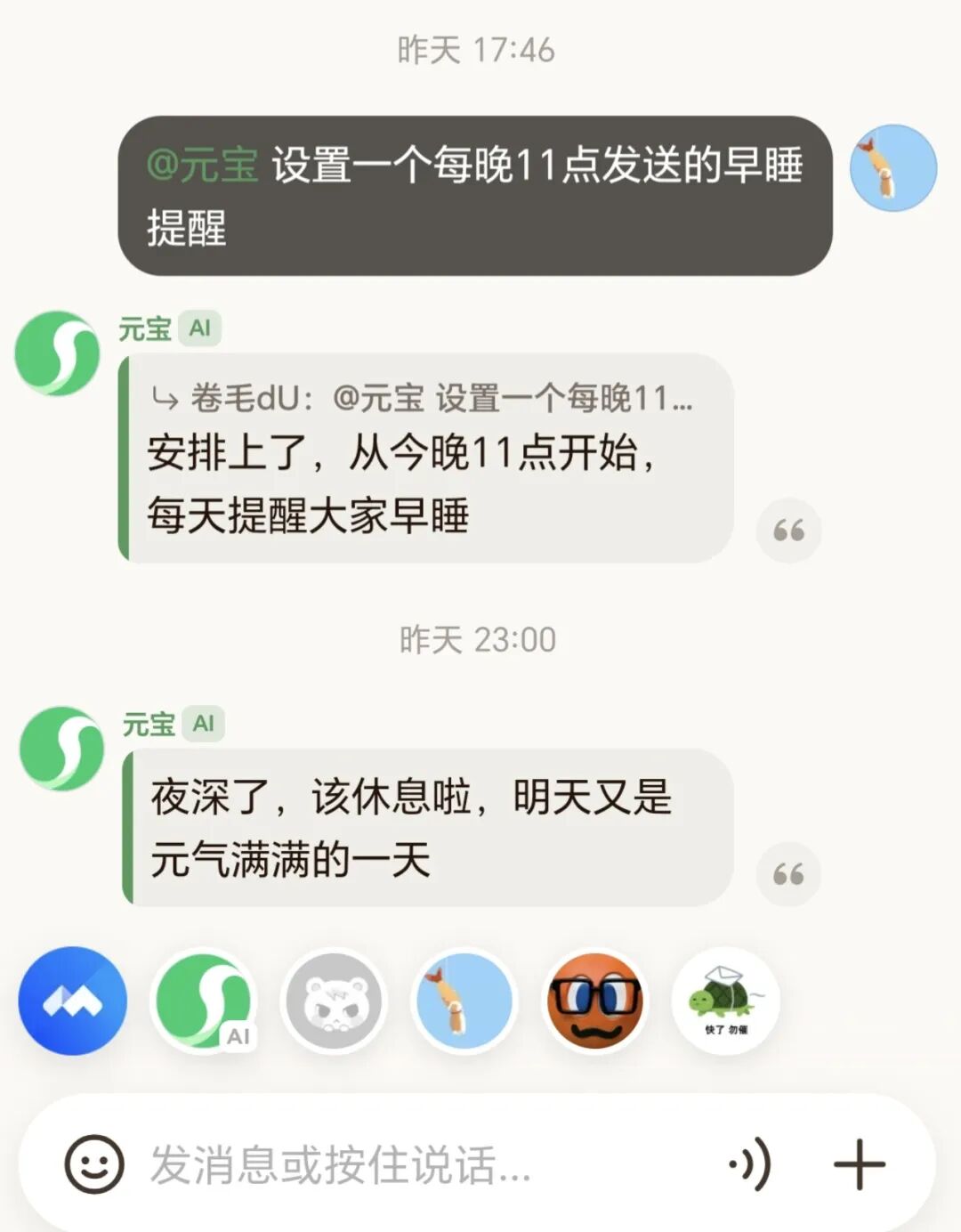Quote the reply 安排上了，从今晚11点开始
This screenshot has width=961, height=1232.
[788, 531]
